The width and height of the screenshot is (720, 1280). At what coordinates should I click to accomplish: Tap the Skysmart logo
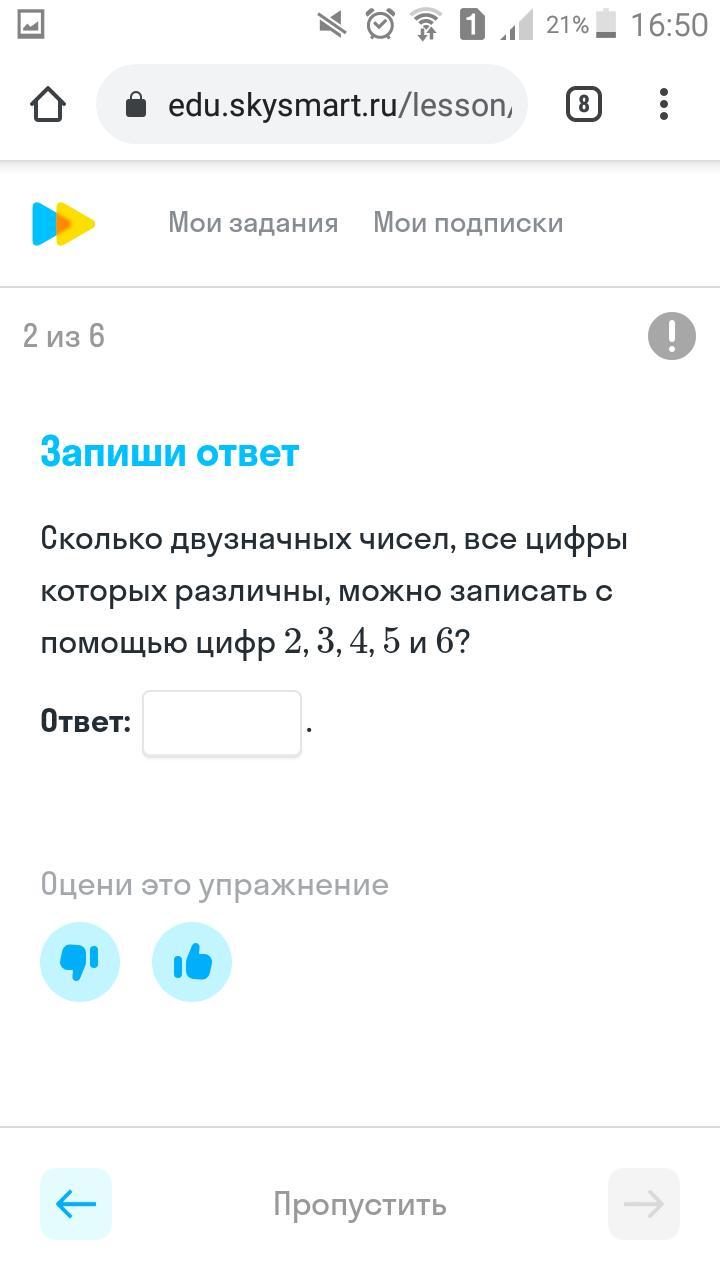[x=63, y=223]
